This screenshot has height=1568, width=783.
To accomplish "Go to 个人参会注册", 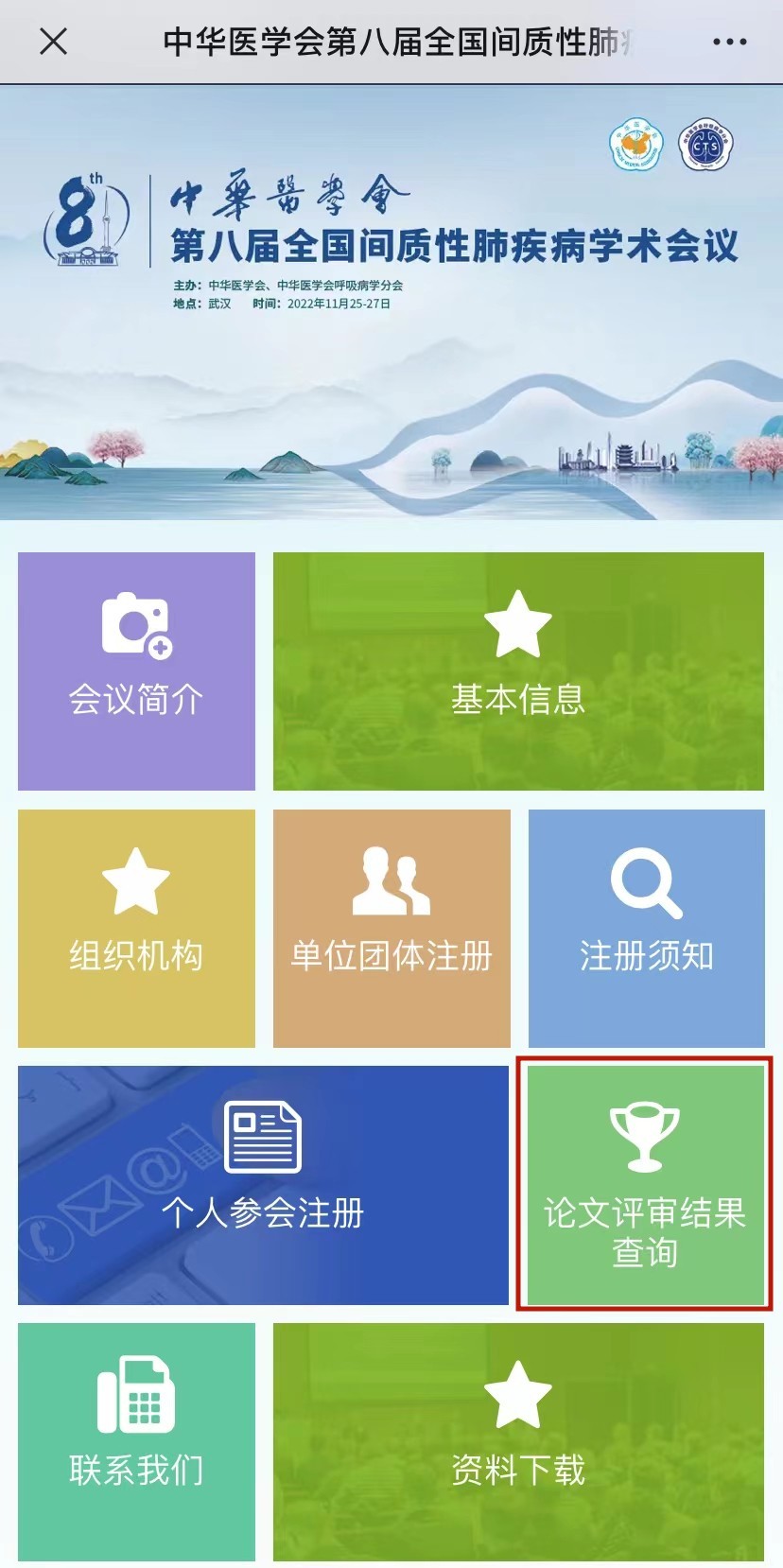I will [x=263, y=1186].
